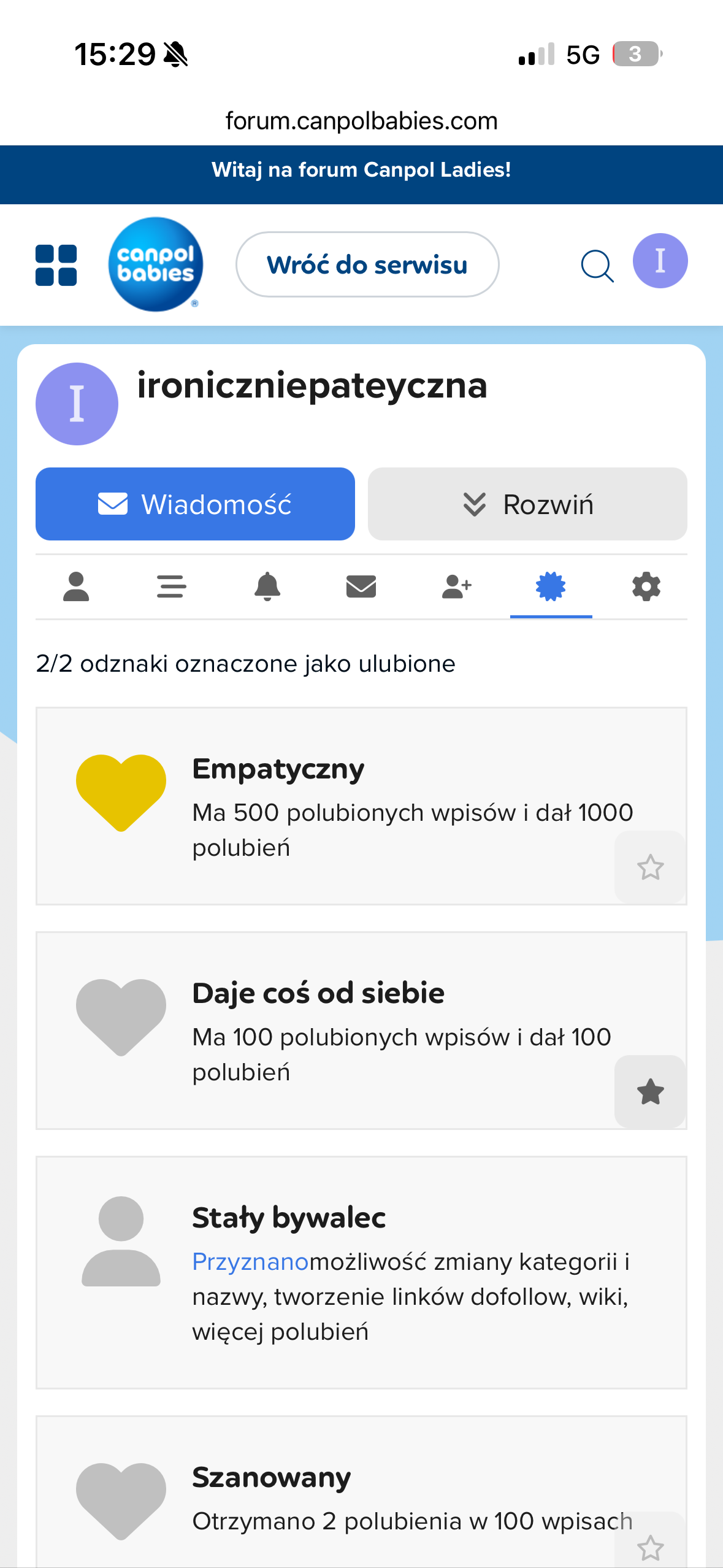Expand profile details with Rozwiń

coord(527,504)
